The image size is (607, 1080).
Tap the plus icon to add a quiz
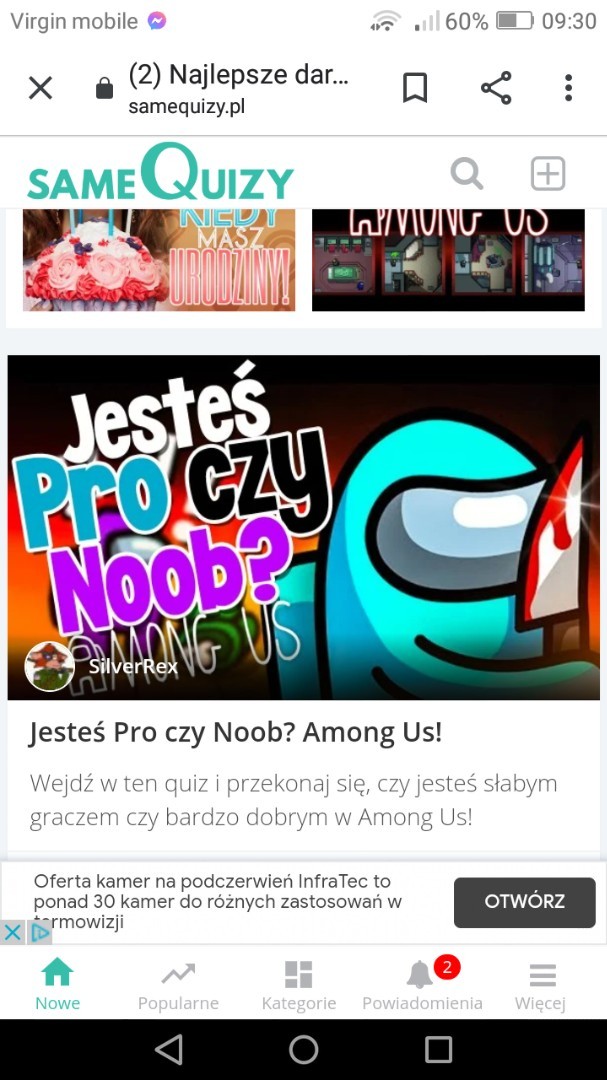547,173
